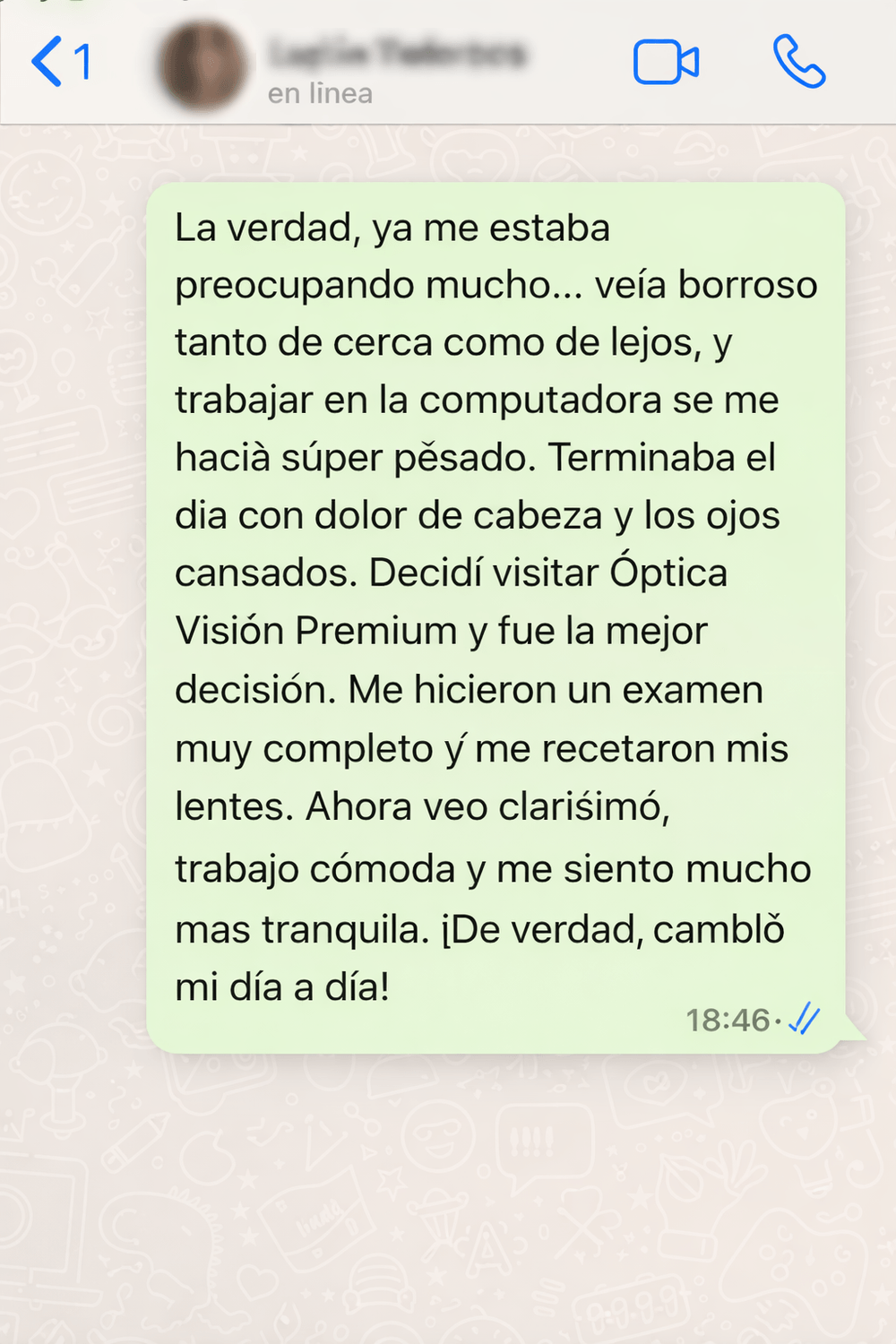Start a voice call with this contact

coord(798,62)
